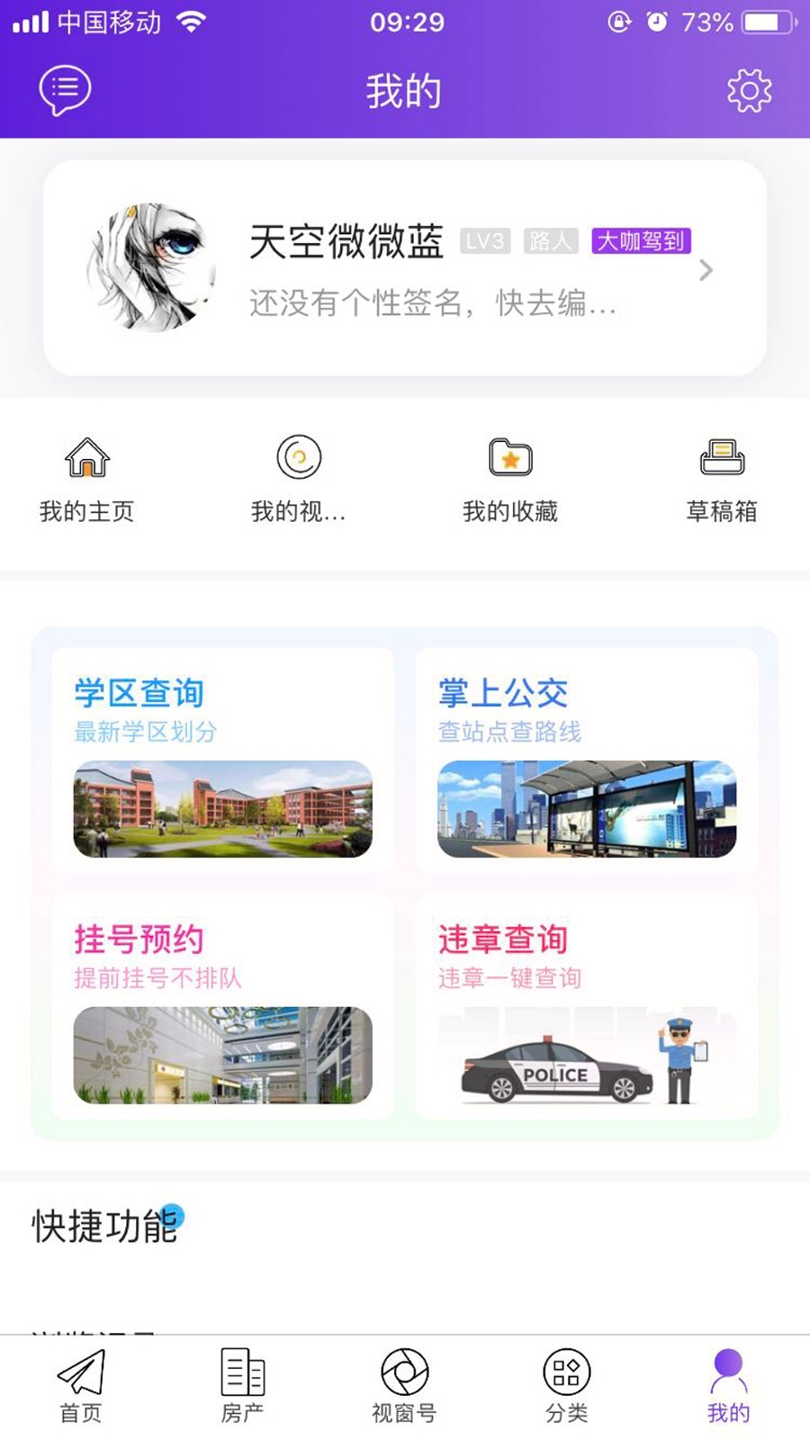This screenshot has width=810, height=1440.
Task: Open 掌上公交 bus lookup
Action: tap(588, 760)
